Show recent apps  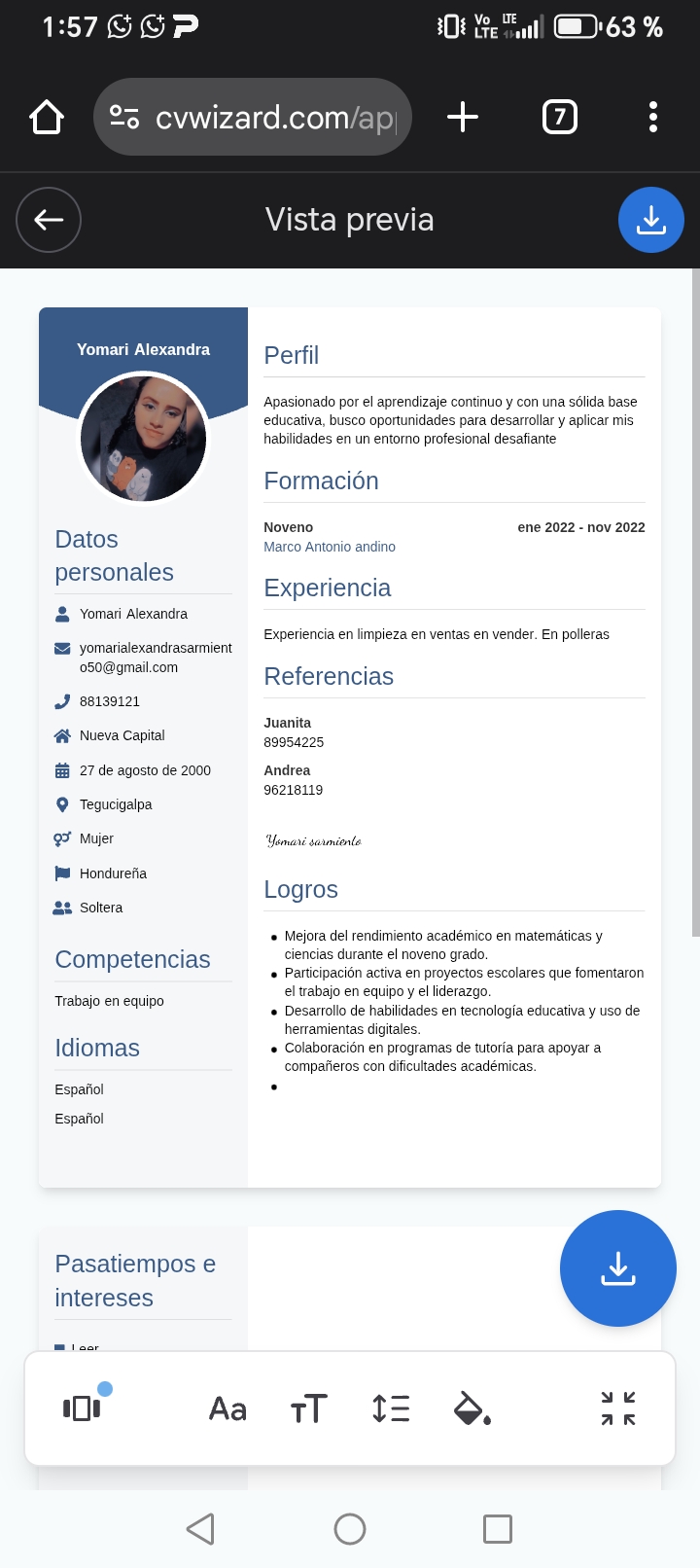(498, 1529)
